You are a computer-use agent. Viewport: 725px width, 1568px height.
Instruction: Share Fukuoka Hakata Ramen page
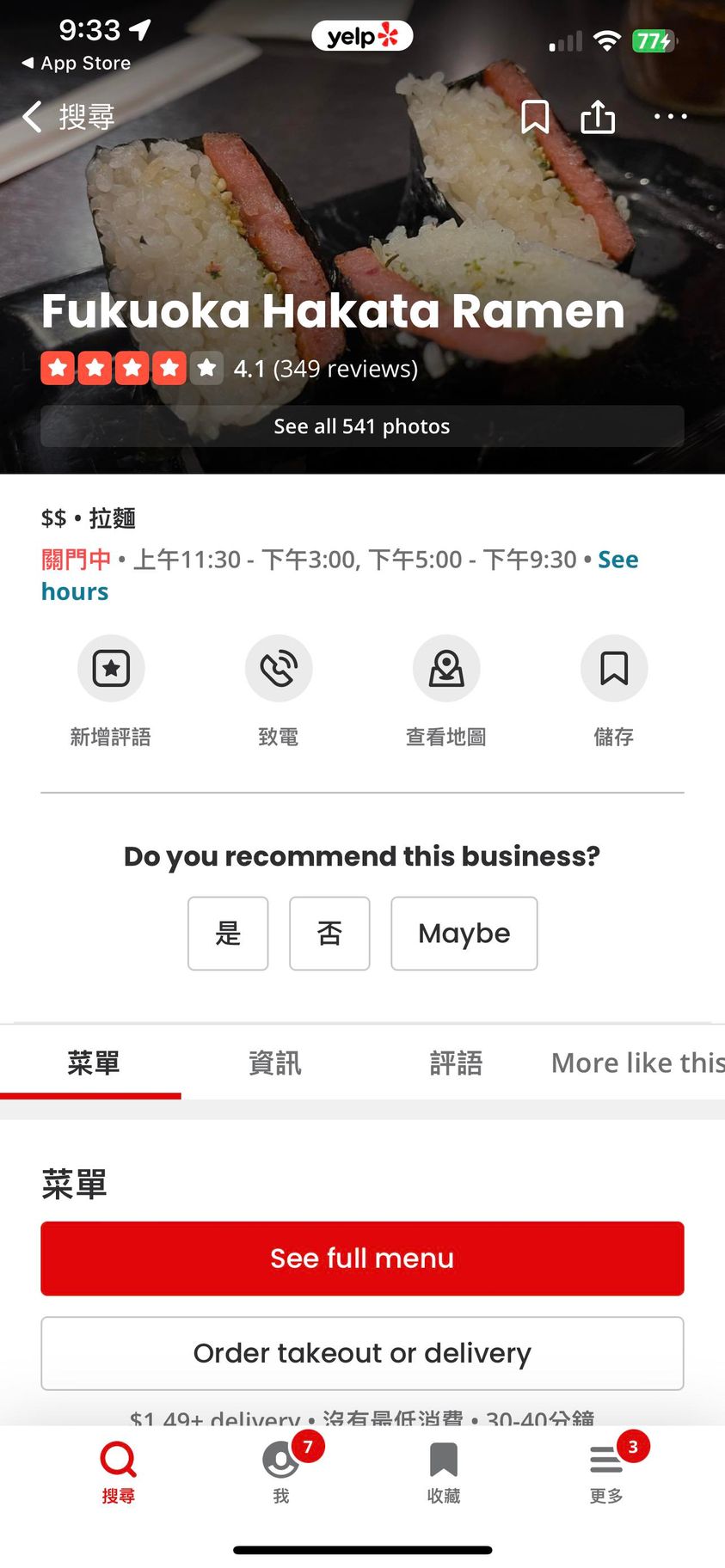tap(598, 117)
